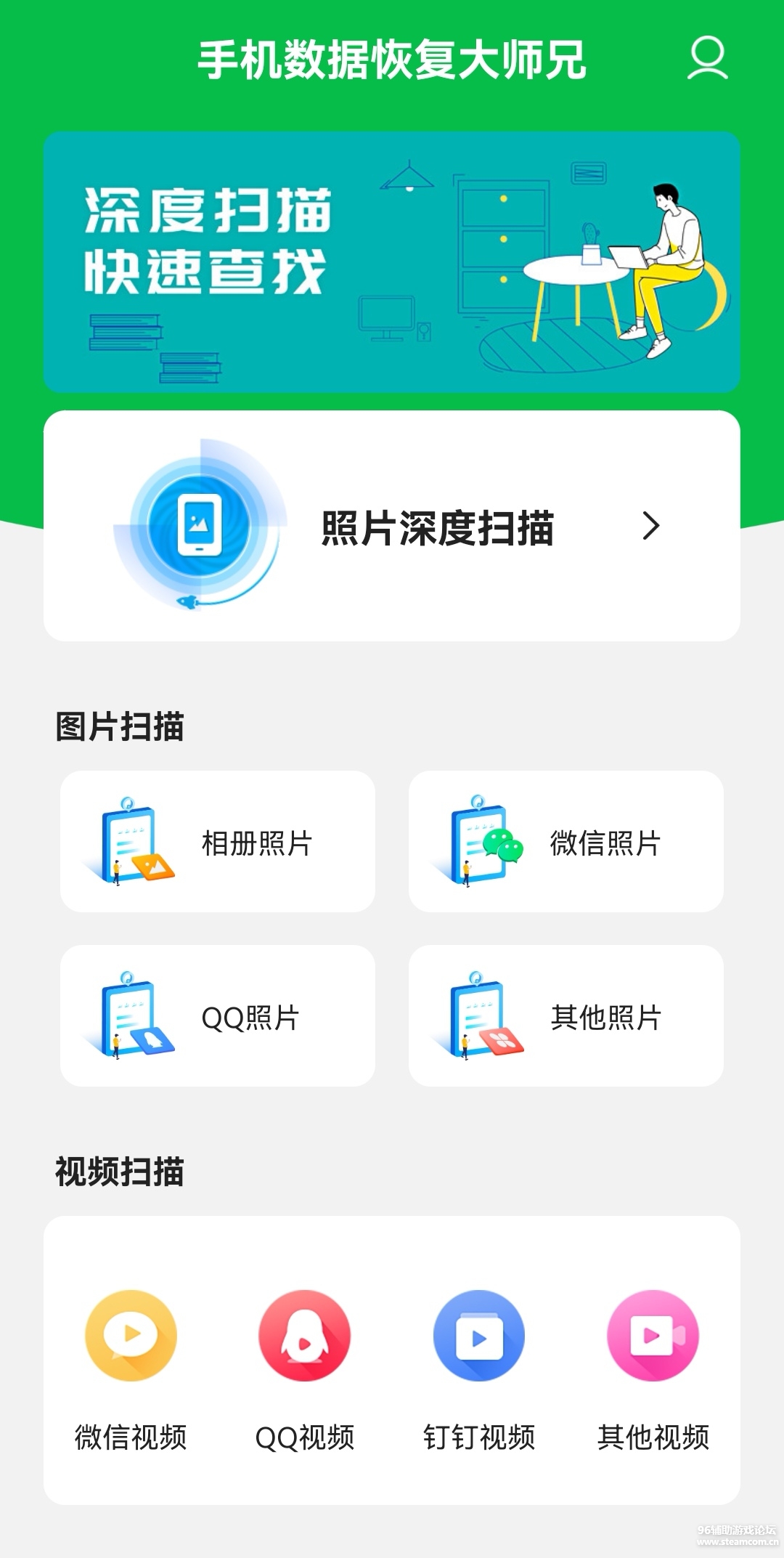Tap the QQ照片 scan icon
Viewport: 784px width, 1558px height.
[131, 1015]
